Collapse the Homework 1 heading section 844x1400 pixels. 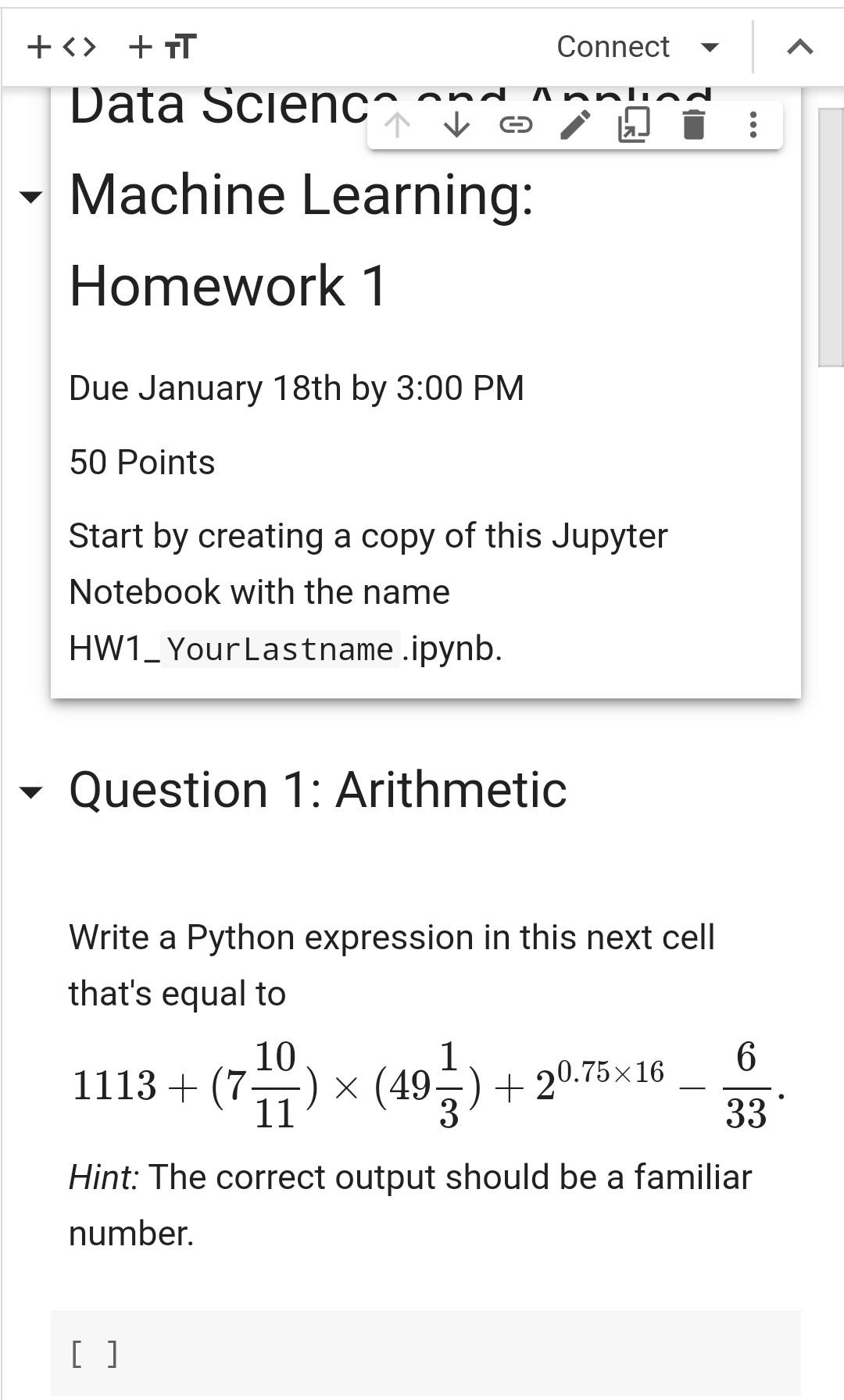click(x=29, y=195)
